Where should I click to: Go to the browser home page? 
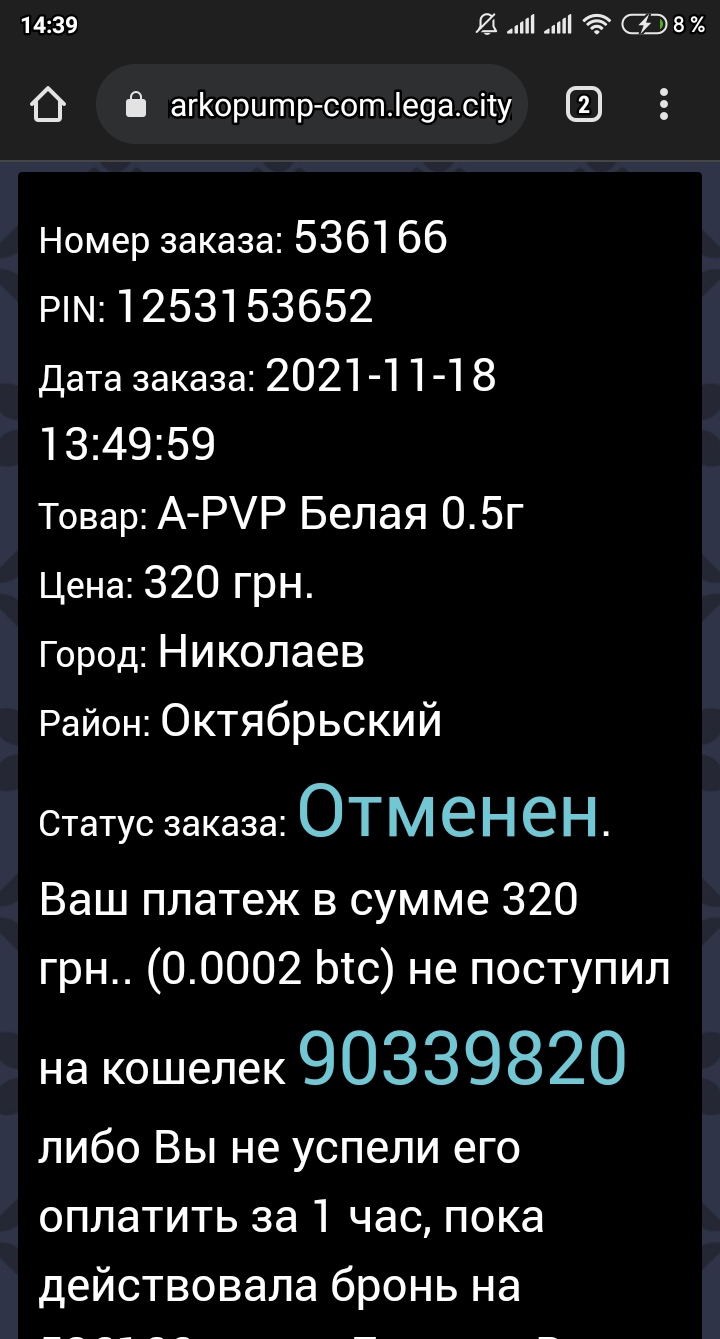48,105
